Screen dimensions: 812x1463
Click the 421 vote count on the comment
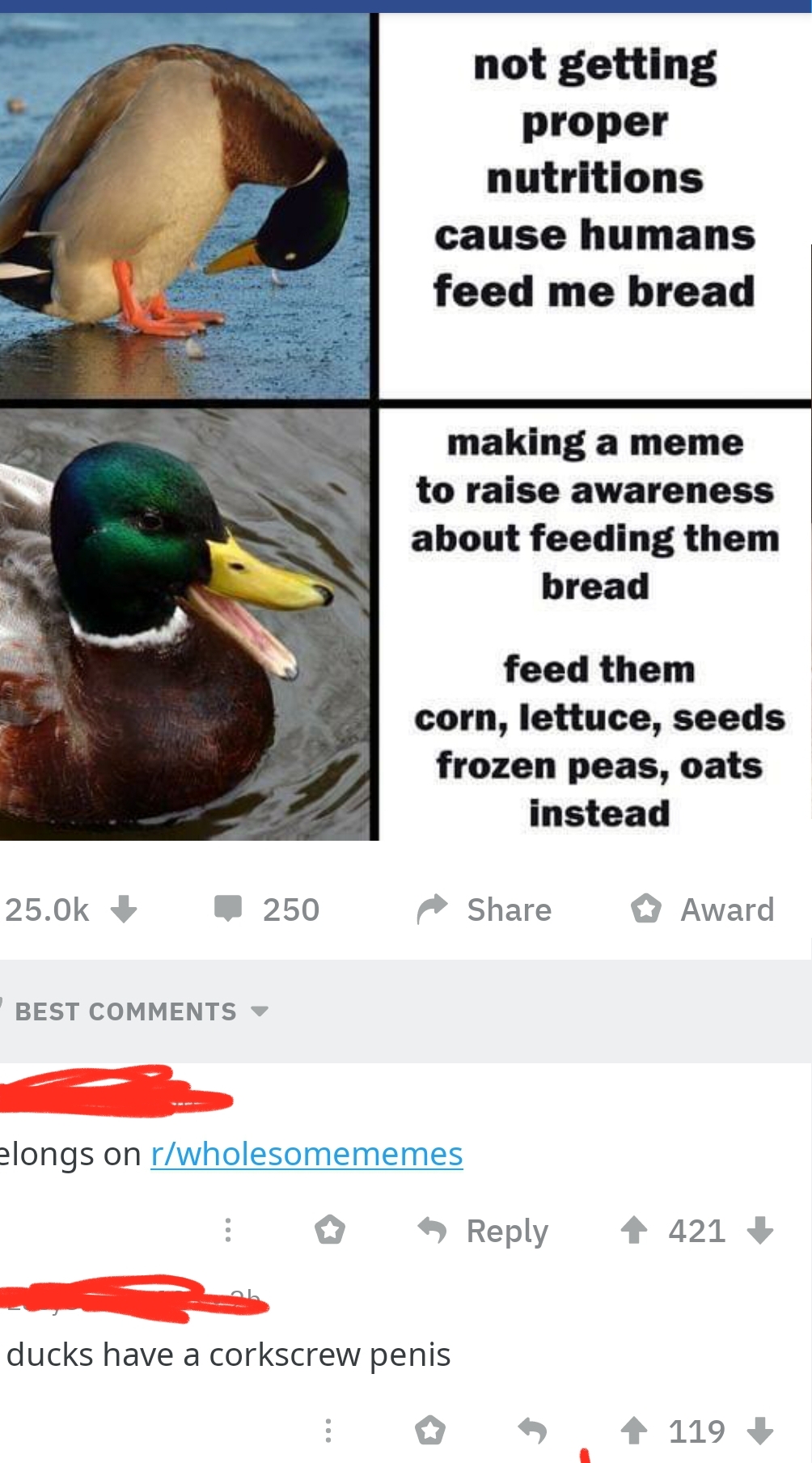pyautogui.click(x=697, y=1231)
